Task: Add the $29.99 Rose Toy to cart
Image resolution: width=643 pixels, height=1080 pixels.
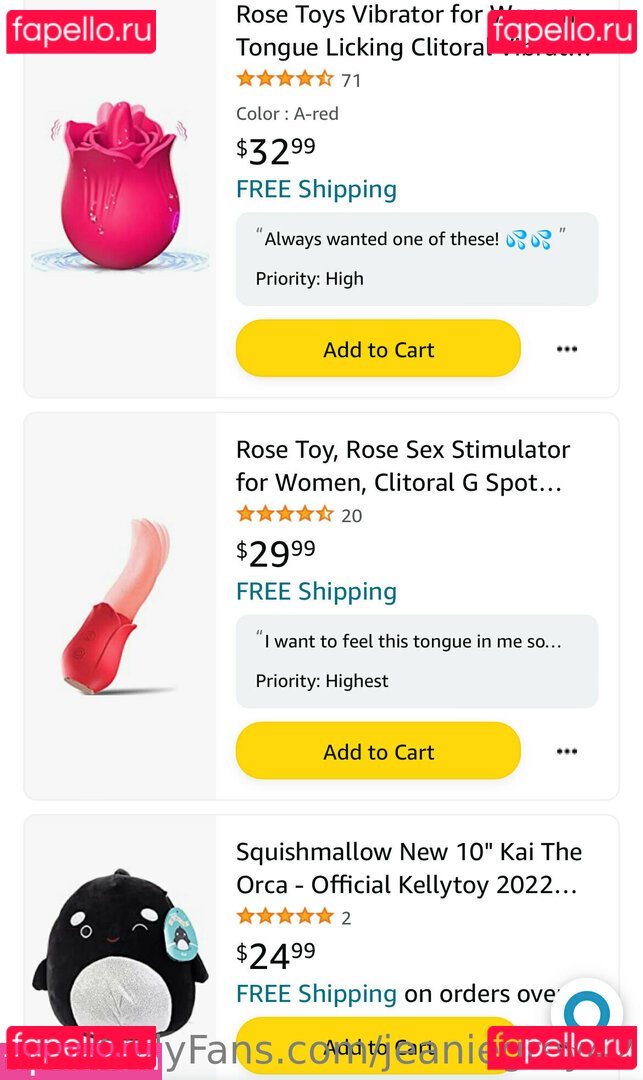Action: 378,751
